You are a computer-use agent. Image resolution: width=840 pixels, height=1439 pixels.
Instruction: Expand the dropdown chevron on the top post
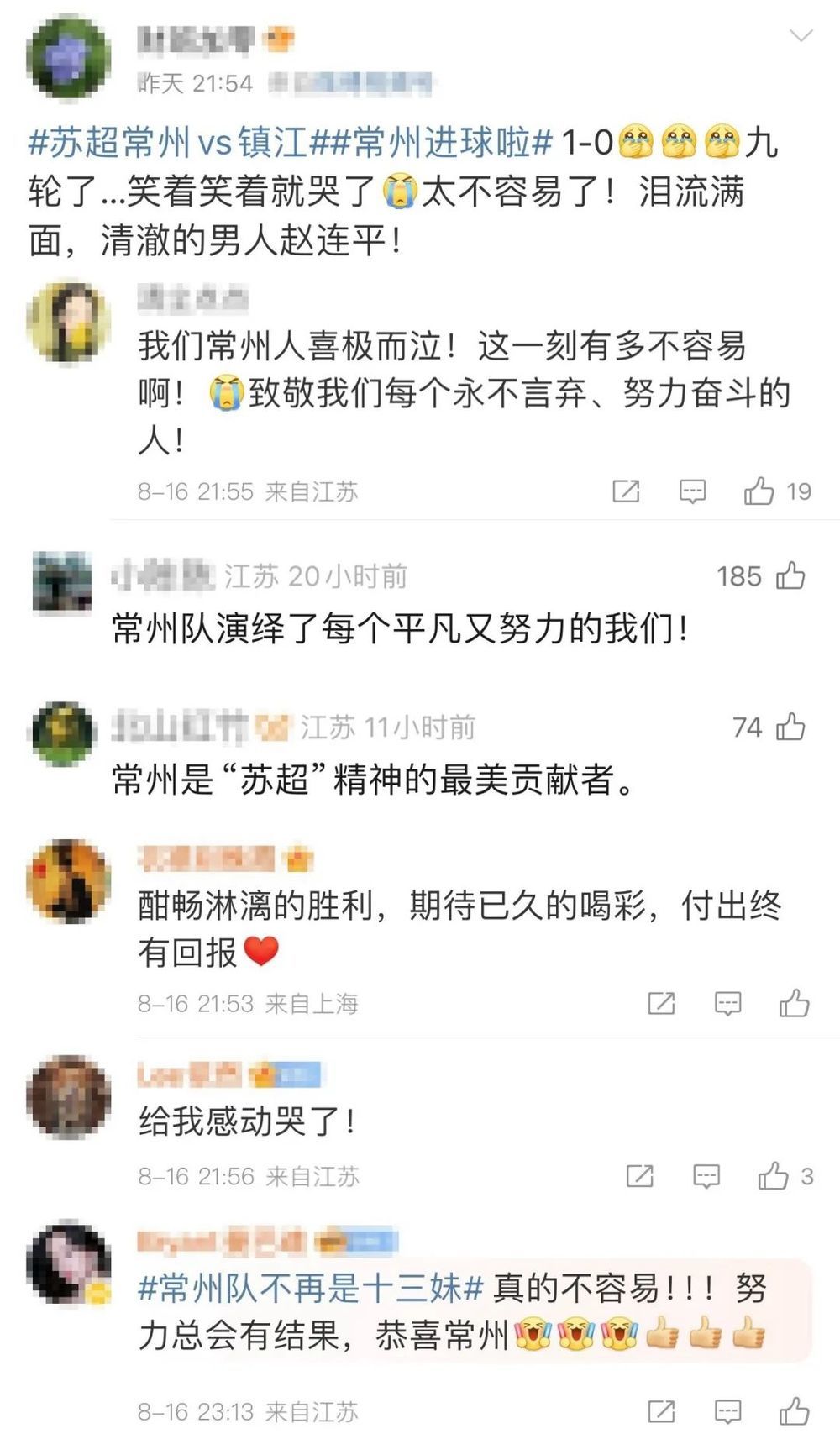point(801,35)
